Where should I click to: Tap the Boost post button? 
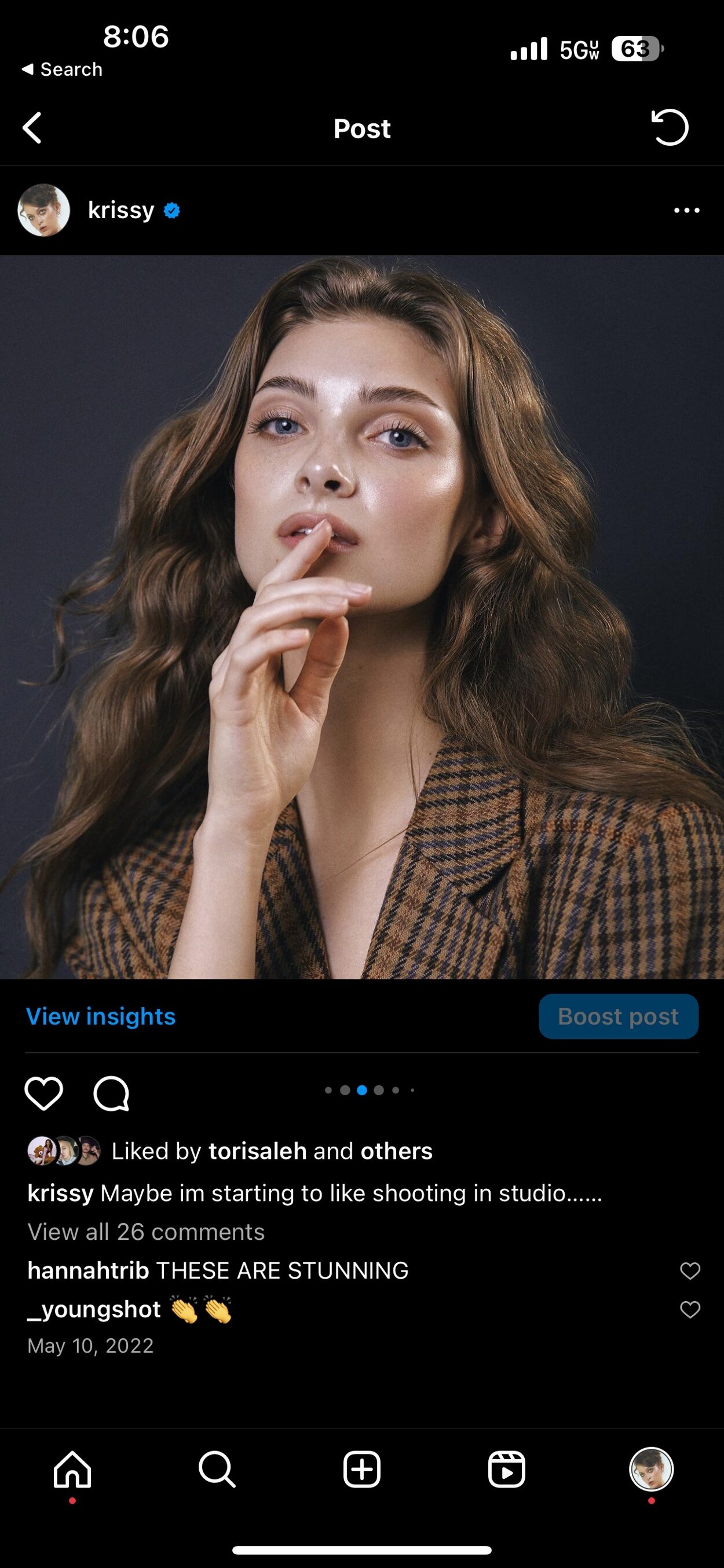(618, 1016)
